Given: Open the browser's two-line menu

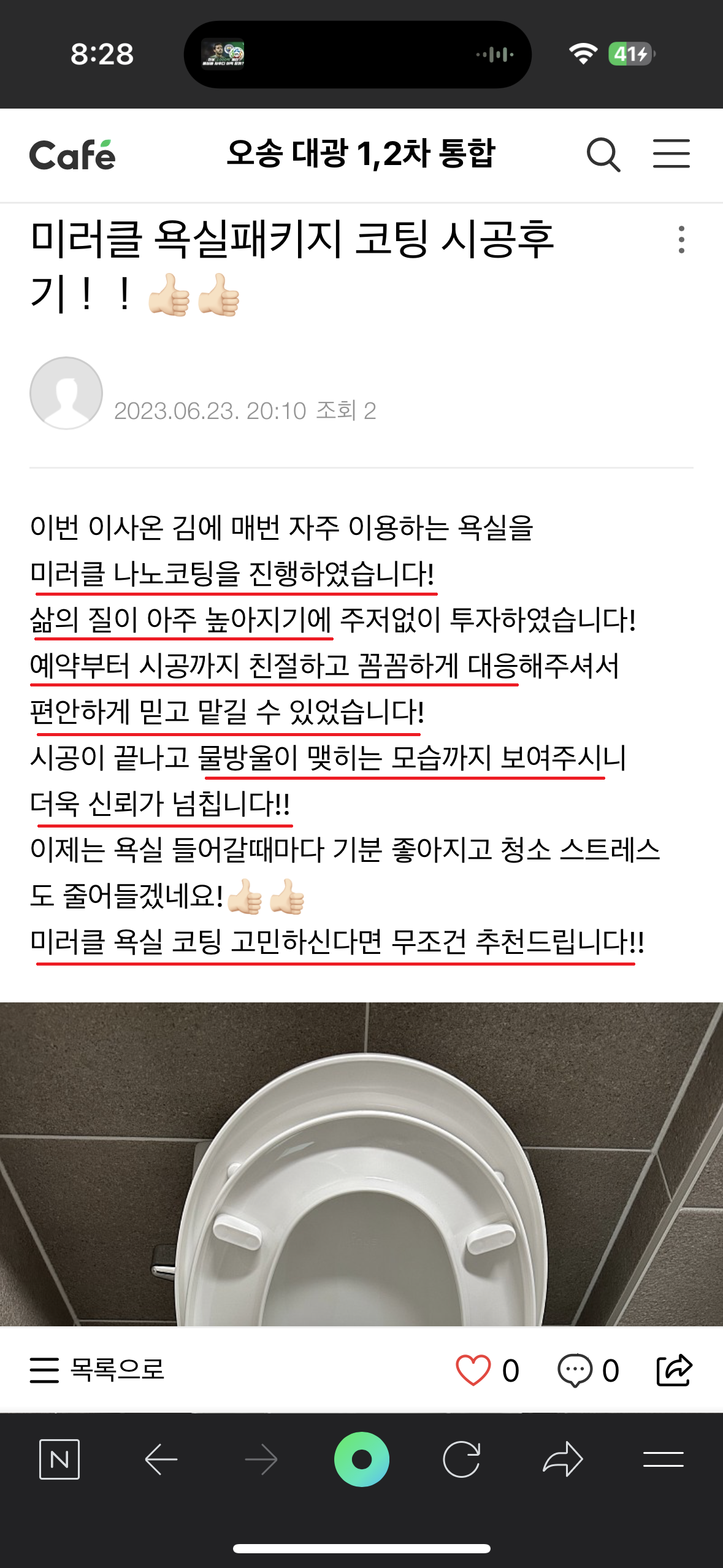Looking at the screenshot, I should (x=663, y=1459).
